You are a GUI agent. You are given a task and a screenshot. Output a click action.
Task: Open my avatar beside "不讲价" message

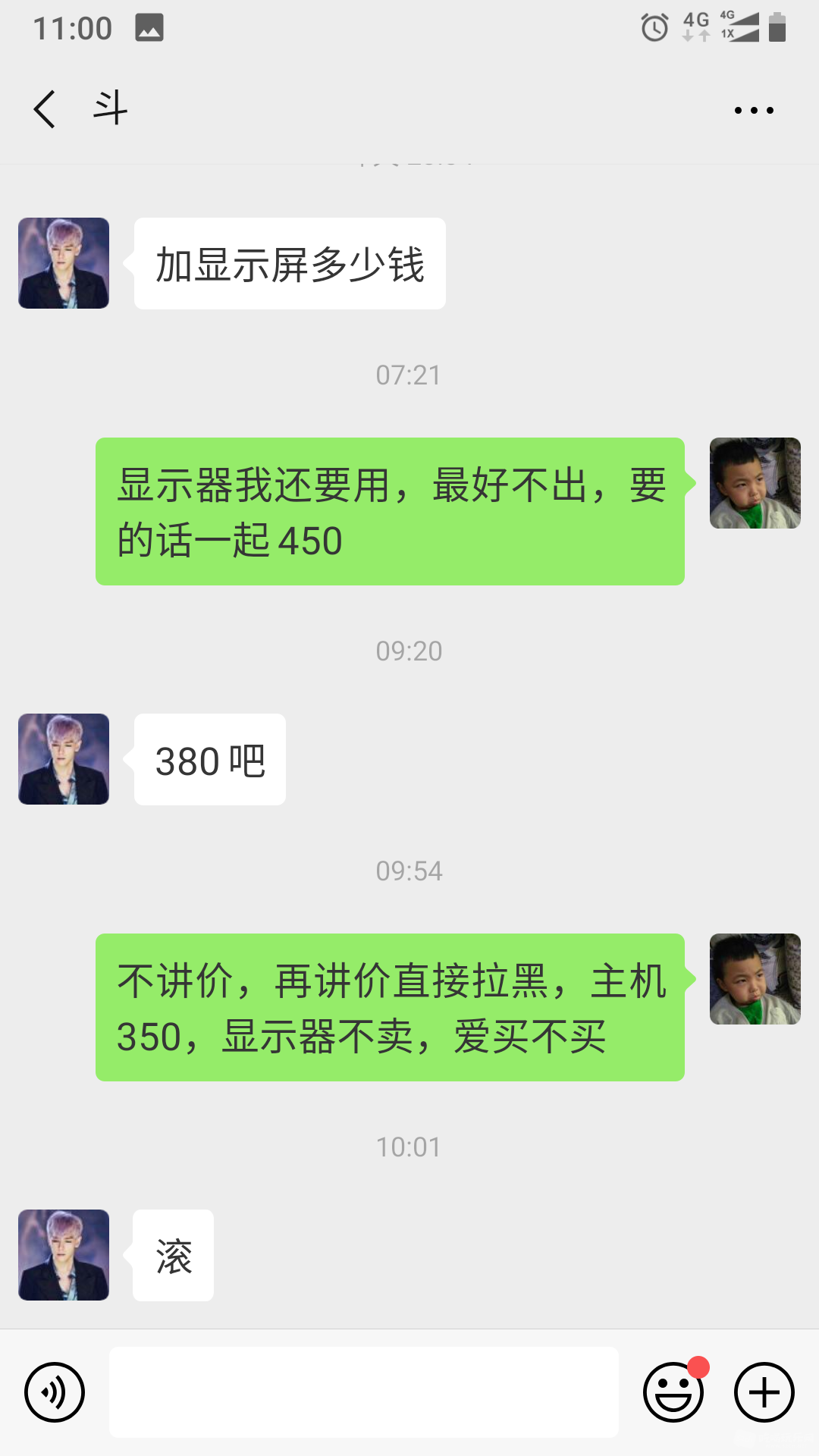click(755, 979)
